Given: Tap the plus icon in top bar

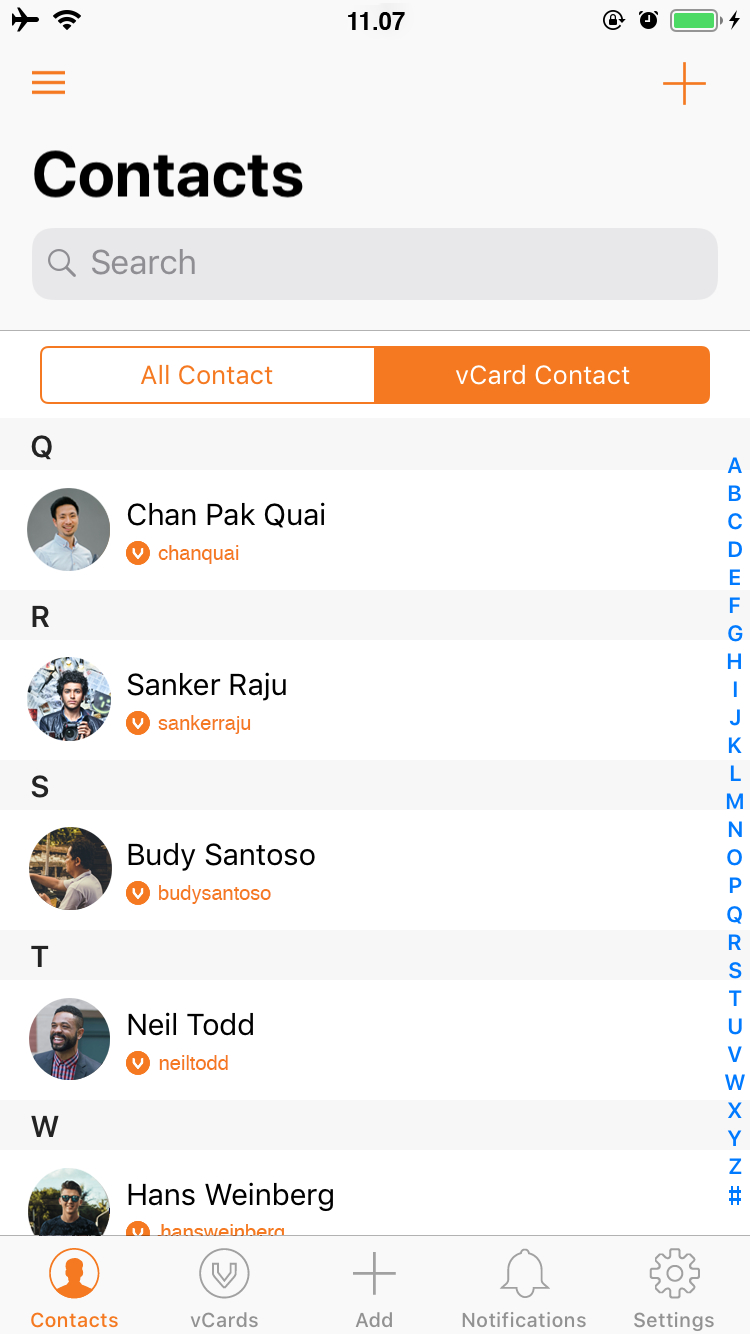Looking at the screenshot, I should (684, 83).
